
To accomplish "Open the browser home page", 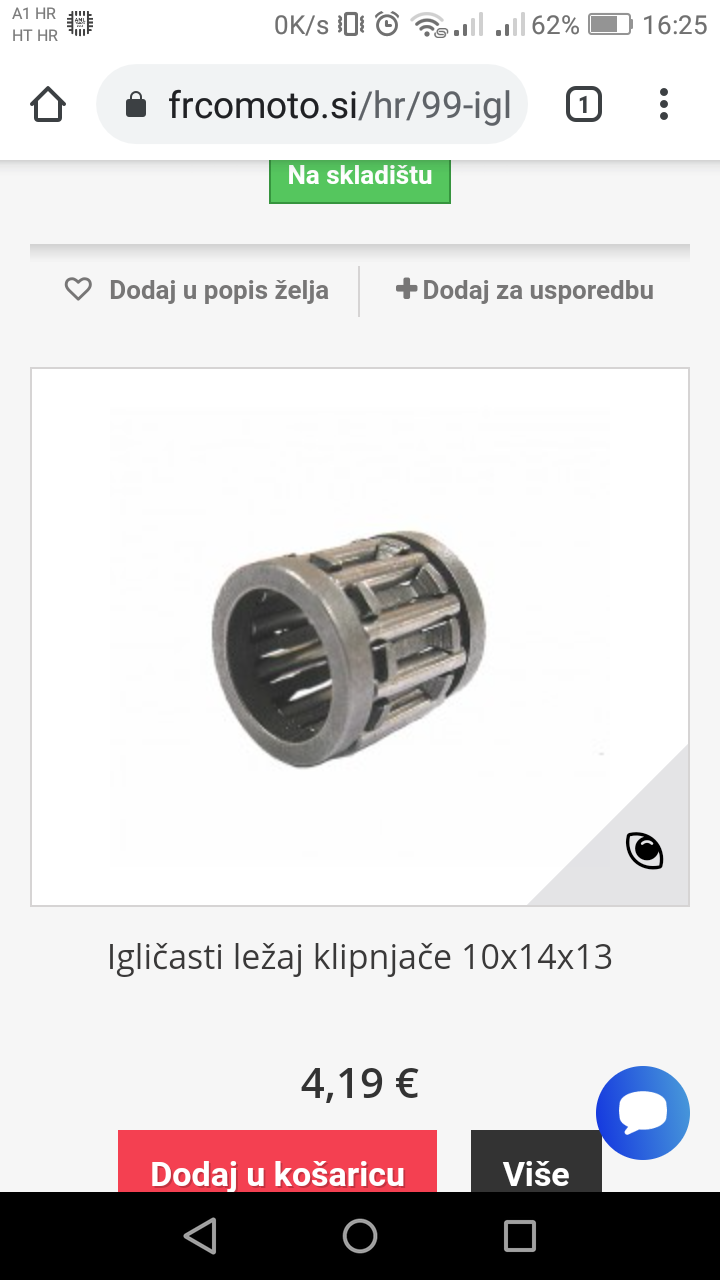I will tap(48, 104).
